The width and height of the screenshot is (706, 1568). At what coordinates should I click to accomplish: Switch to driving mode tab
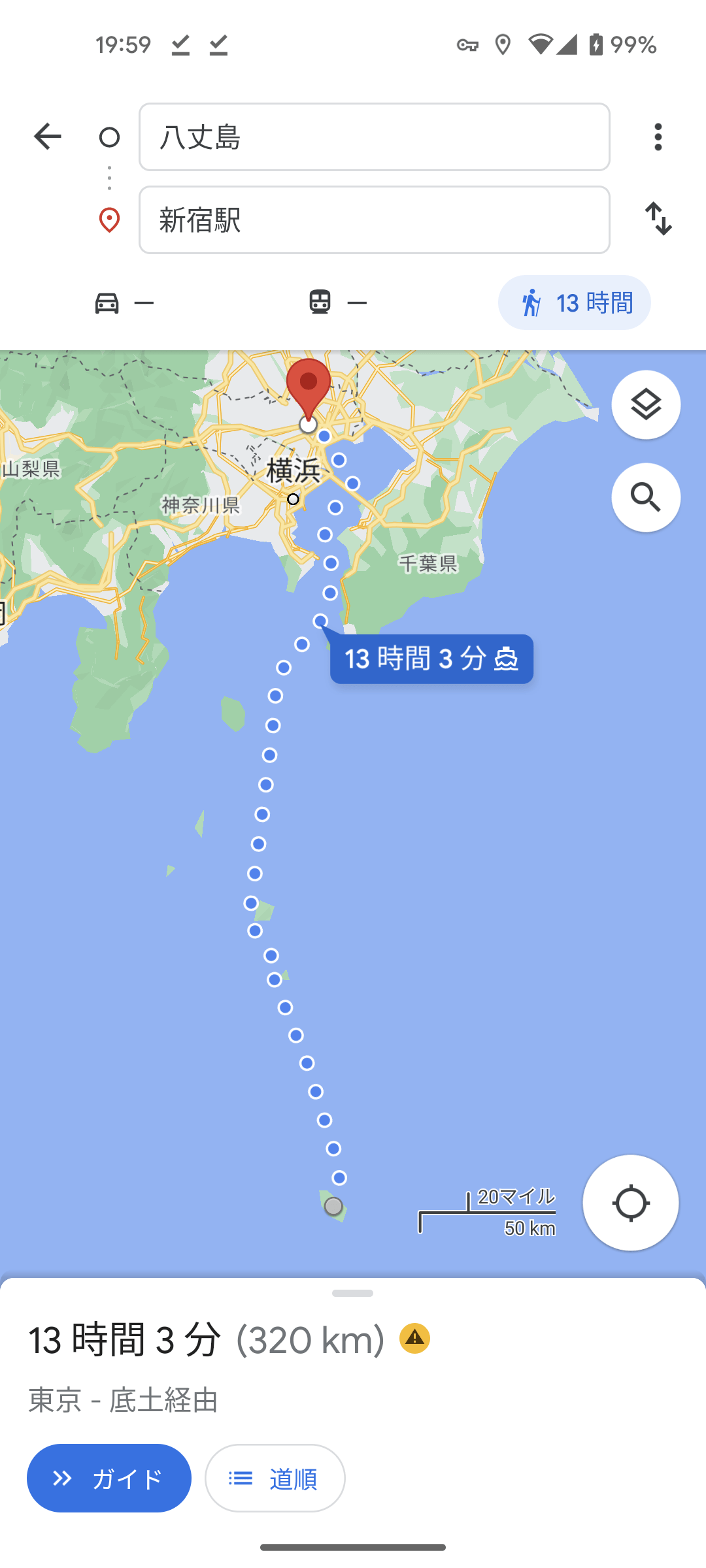[124, 302]
